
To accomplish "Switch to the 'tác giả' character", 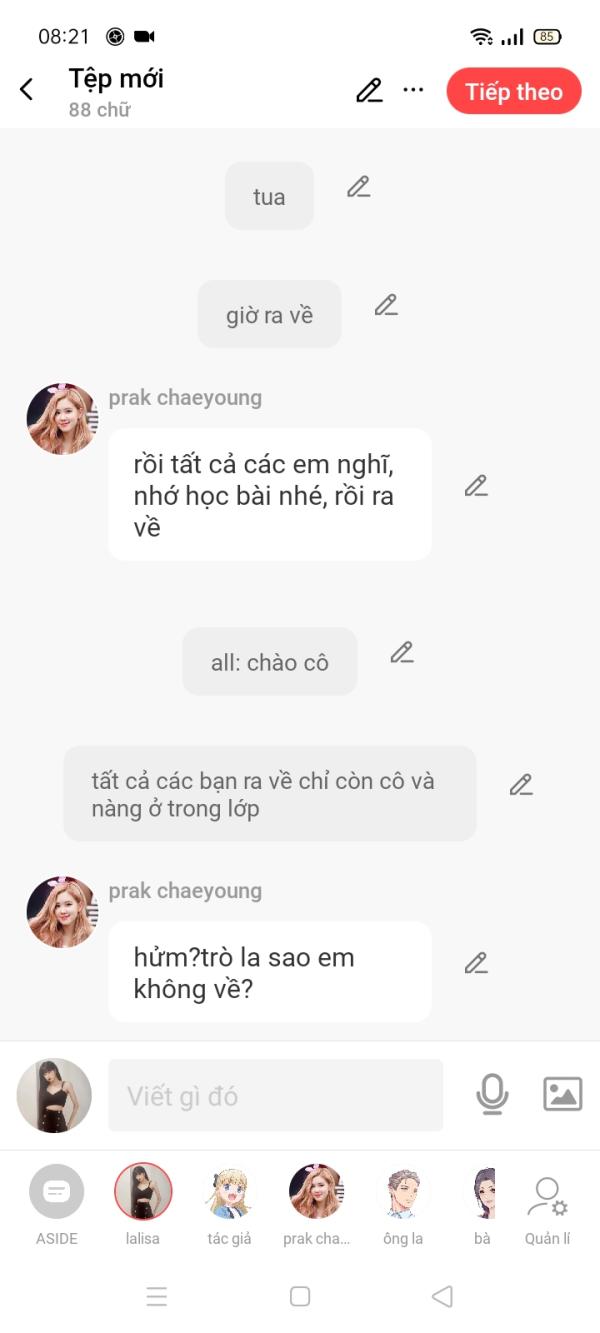I will (x=229, y=1192).
